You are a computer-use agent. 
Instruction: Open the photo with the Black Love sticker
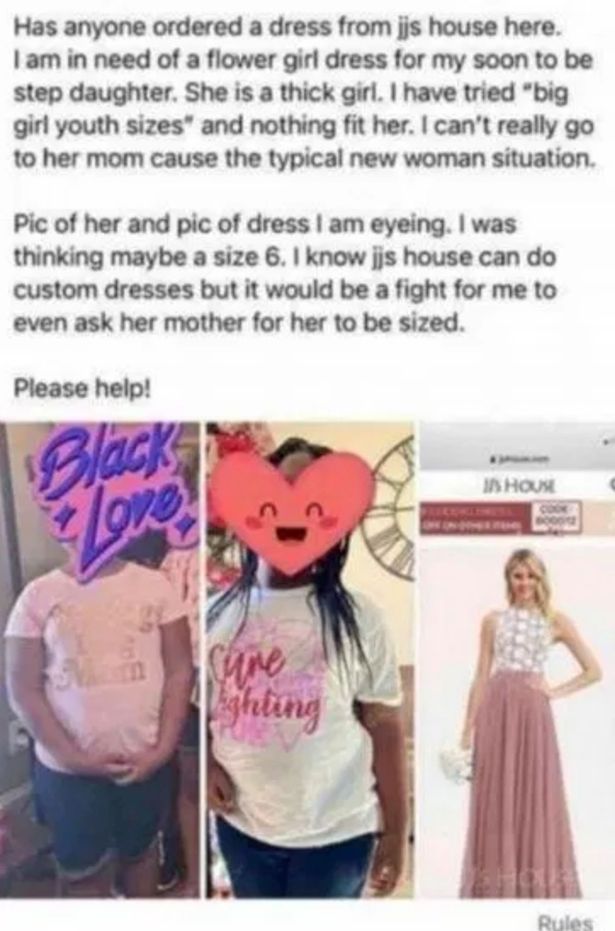(x=100, y=660)
